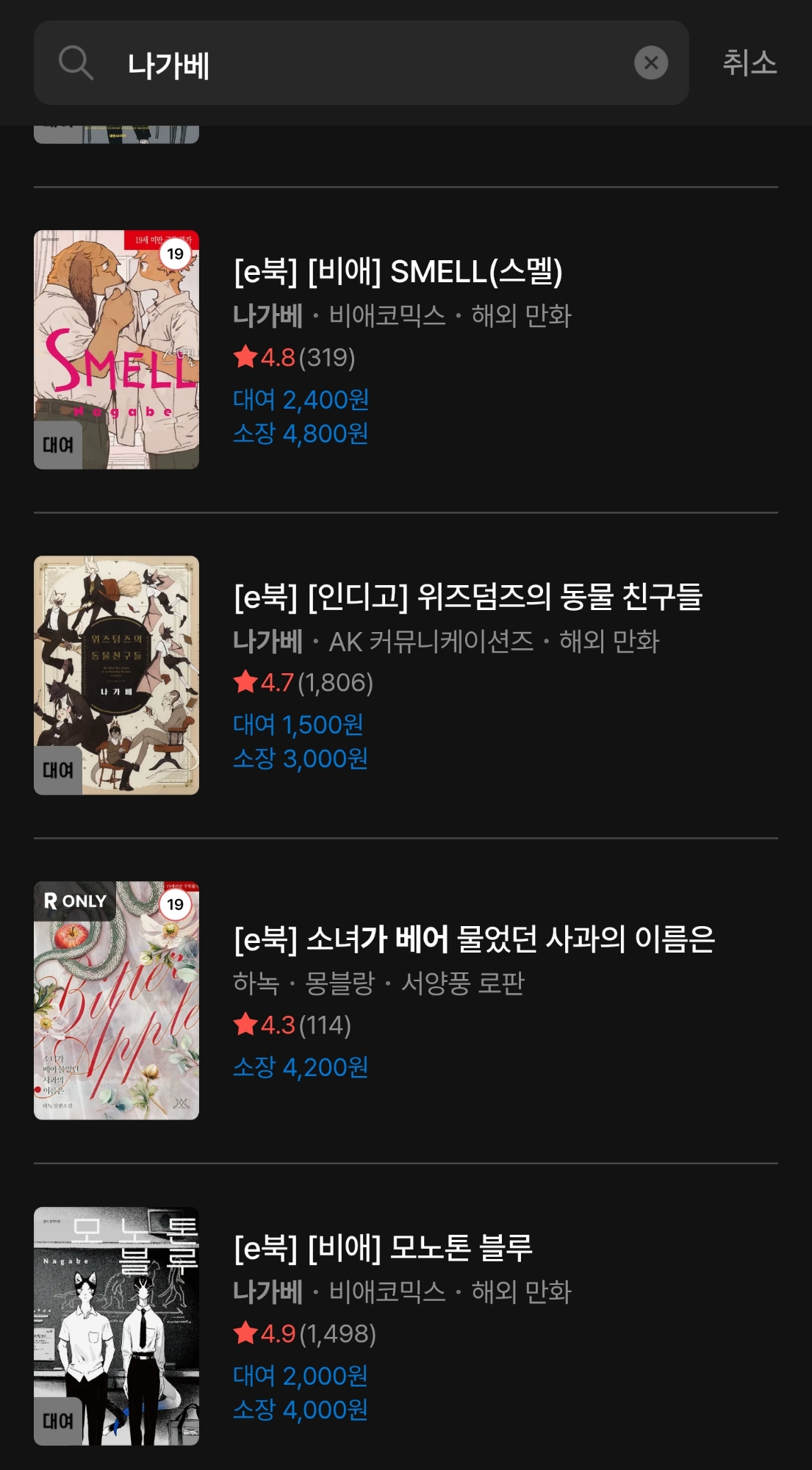The height and width of the screenshot is (1470, 812).
Task: Open 위즈덤즈의 동물 친구들 e-book result
Action: pos(467,597)
